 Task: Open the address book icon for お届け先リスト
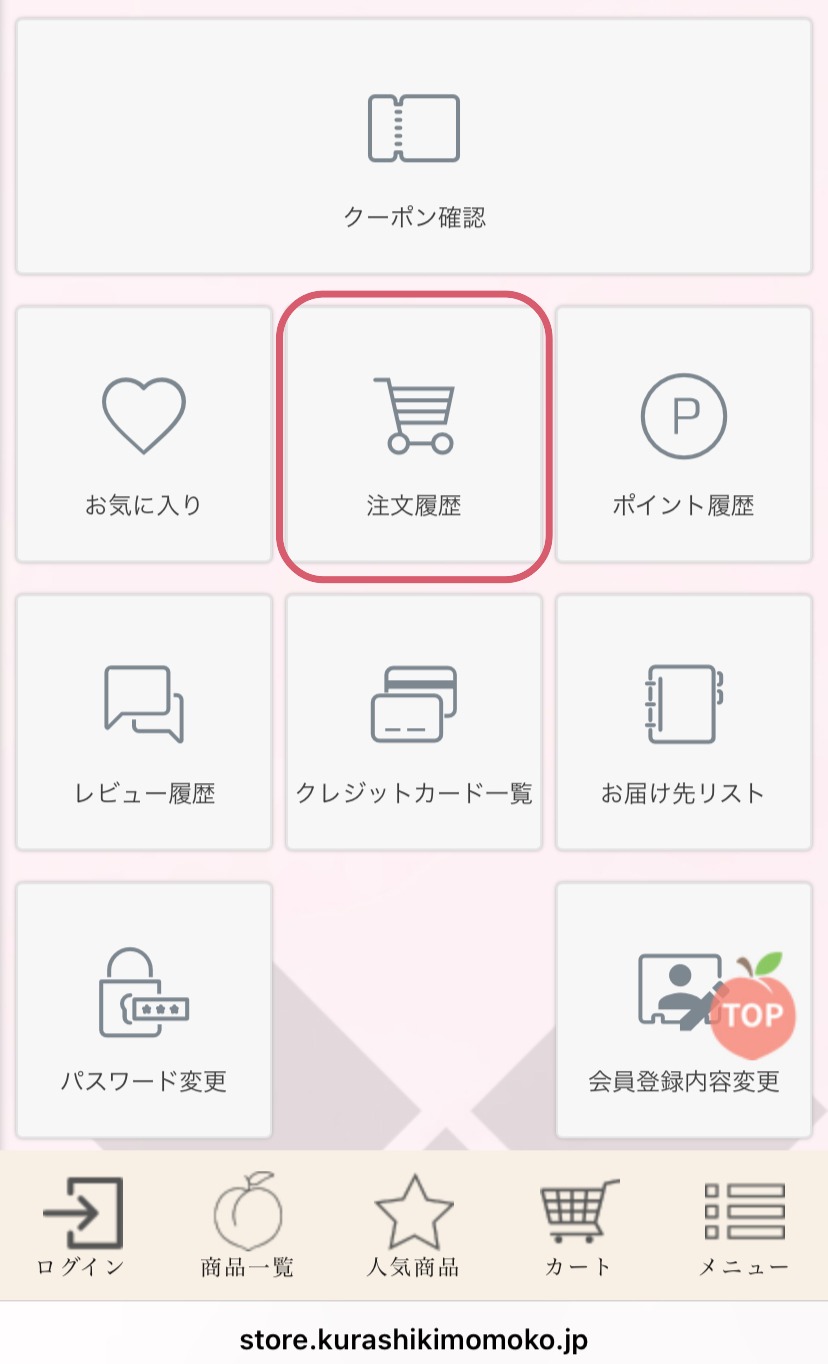tap(683, 703)
